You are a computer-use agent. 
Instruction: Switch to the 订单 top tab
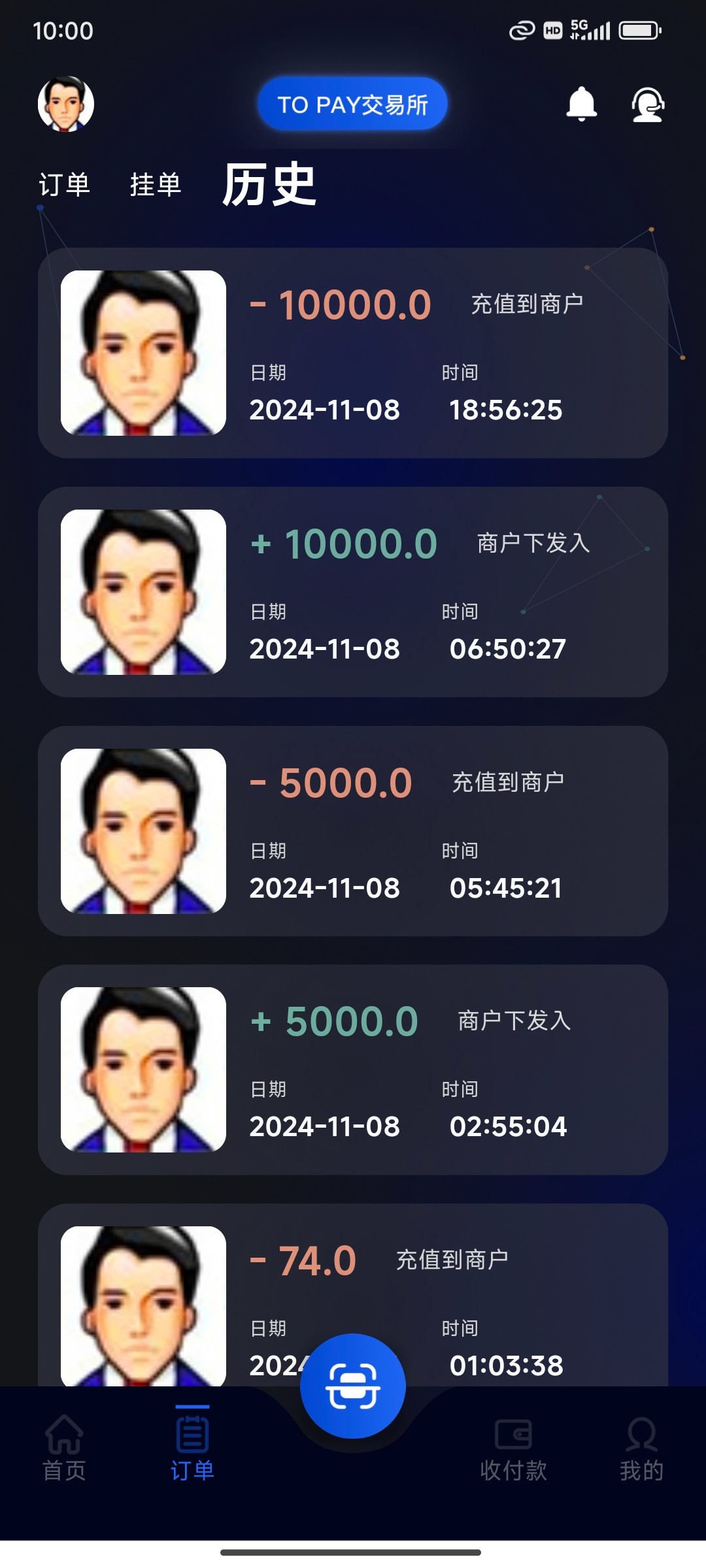[x=64, y=185]
